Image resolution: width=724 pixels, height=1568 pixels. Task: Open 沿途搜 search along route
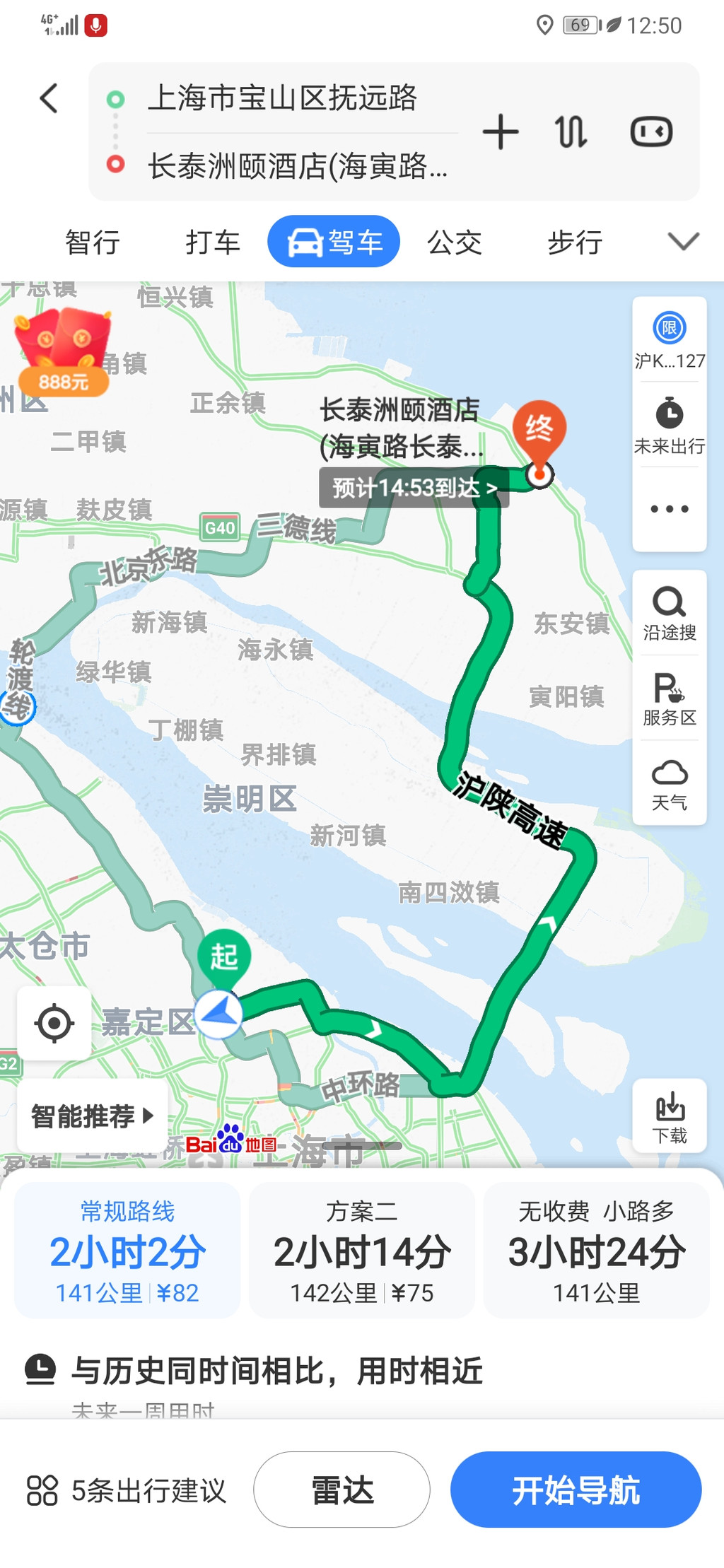pos(669,614)
